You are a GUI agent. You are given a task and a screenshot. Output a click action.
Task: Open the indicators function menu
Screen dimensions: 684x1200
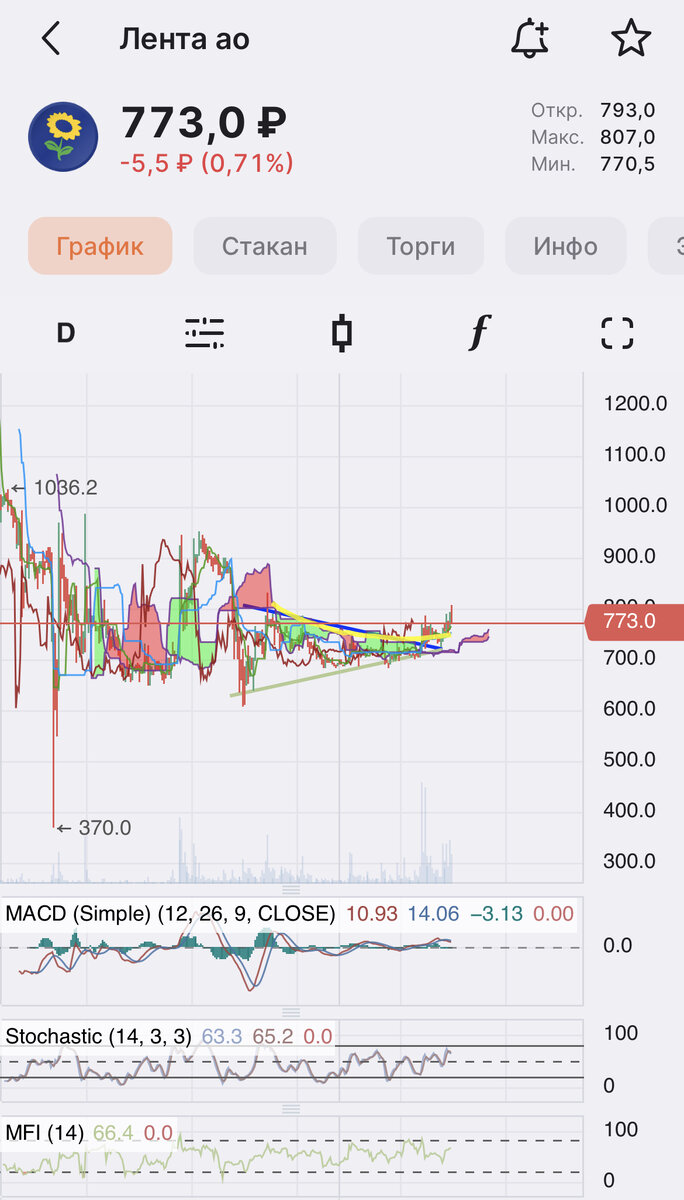pyautogui.click(x=479, y=333)
